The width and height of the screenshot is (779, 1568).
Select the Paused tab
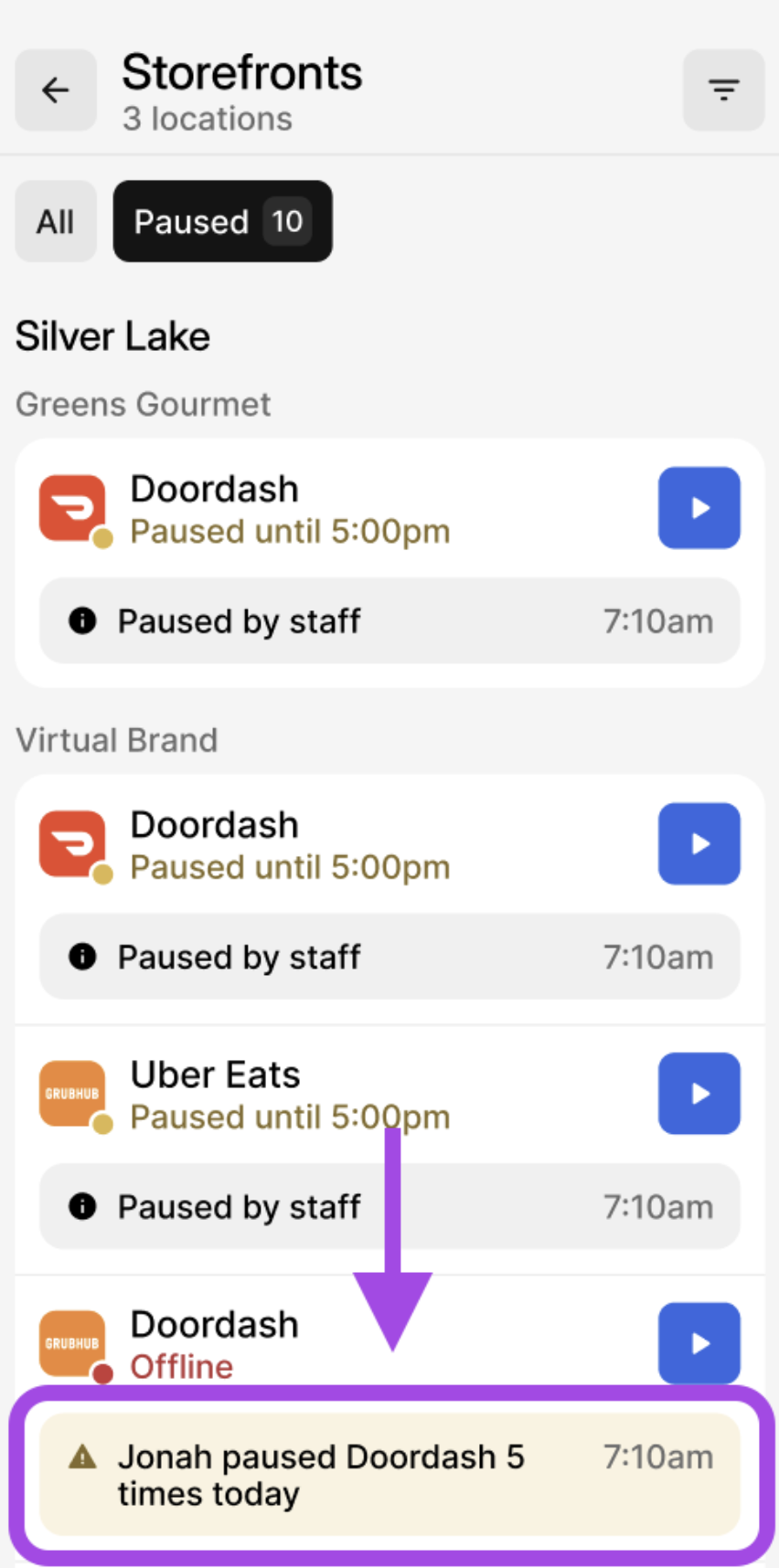click(x=222, y=221)
